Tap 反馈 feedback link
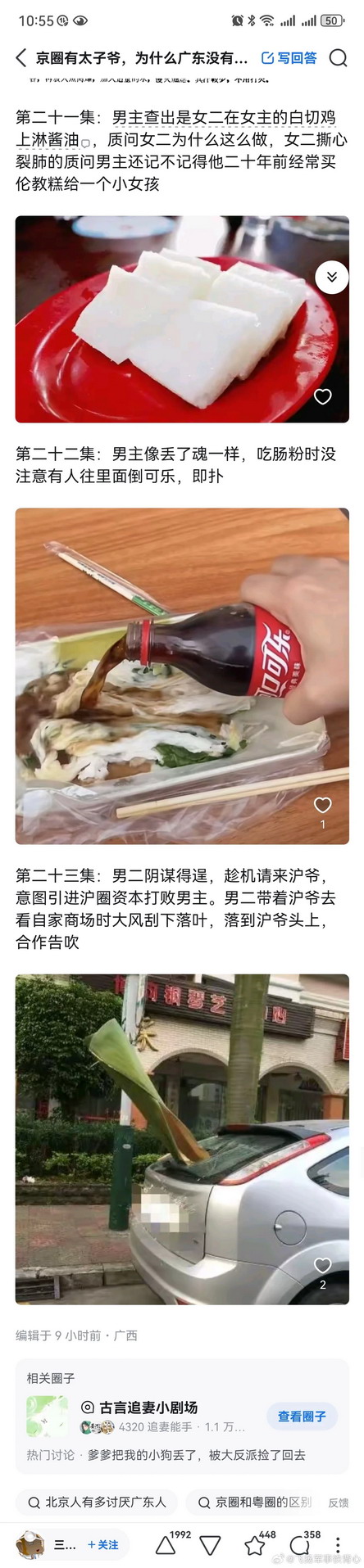Image resolution: width=364 pixels, height=1568 pixels. [338, 1502]
